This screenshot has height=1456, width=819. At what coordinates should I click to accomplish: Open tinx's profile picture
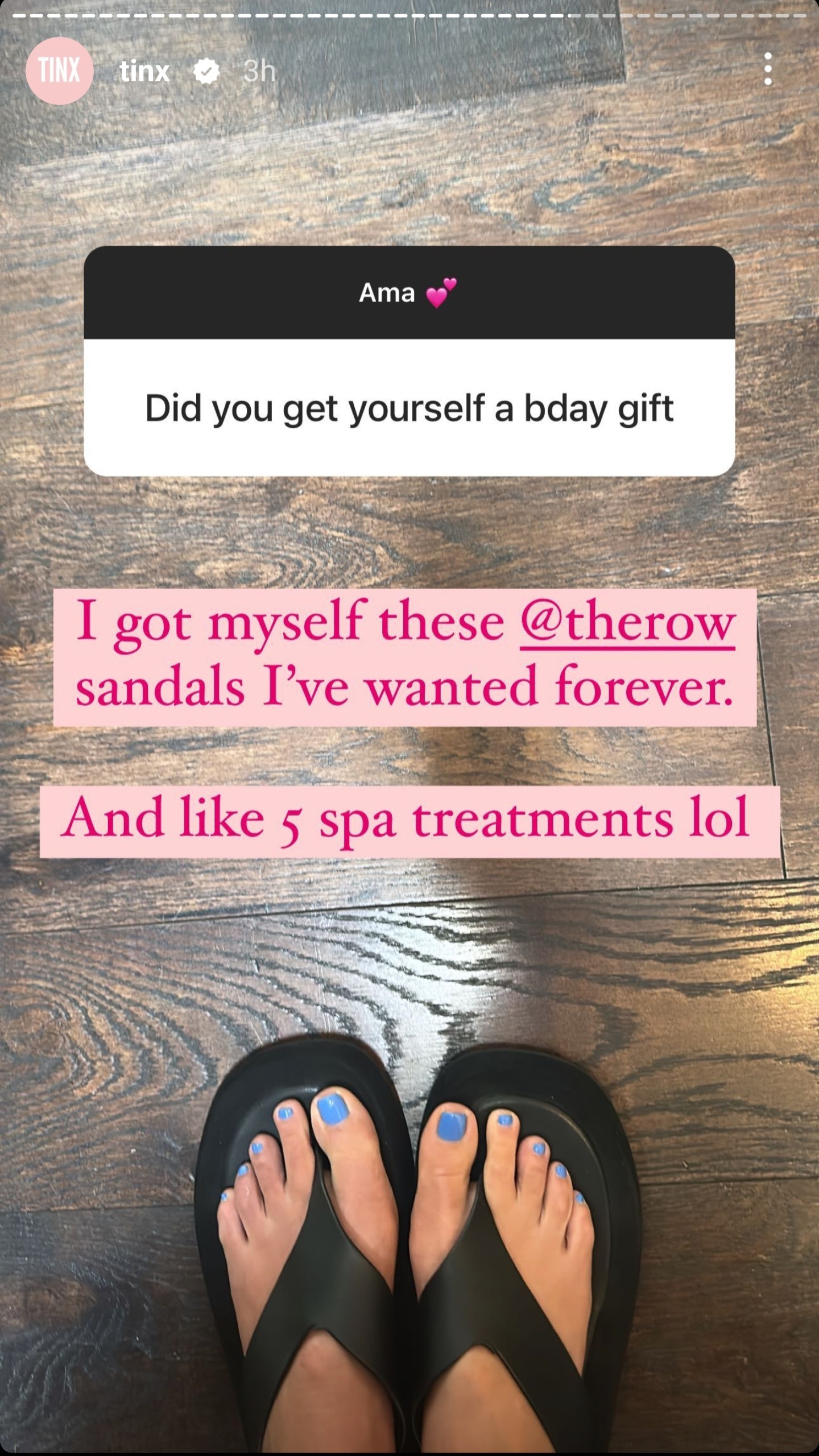[x=59, y=71]
